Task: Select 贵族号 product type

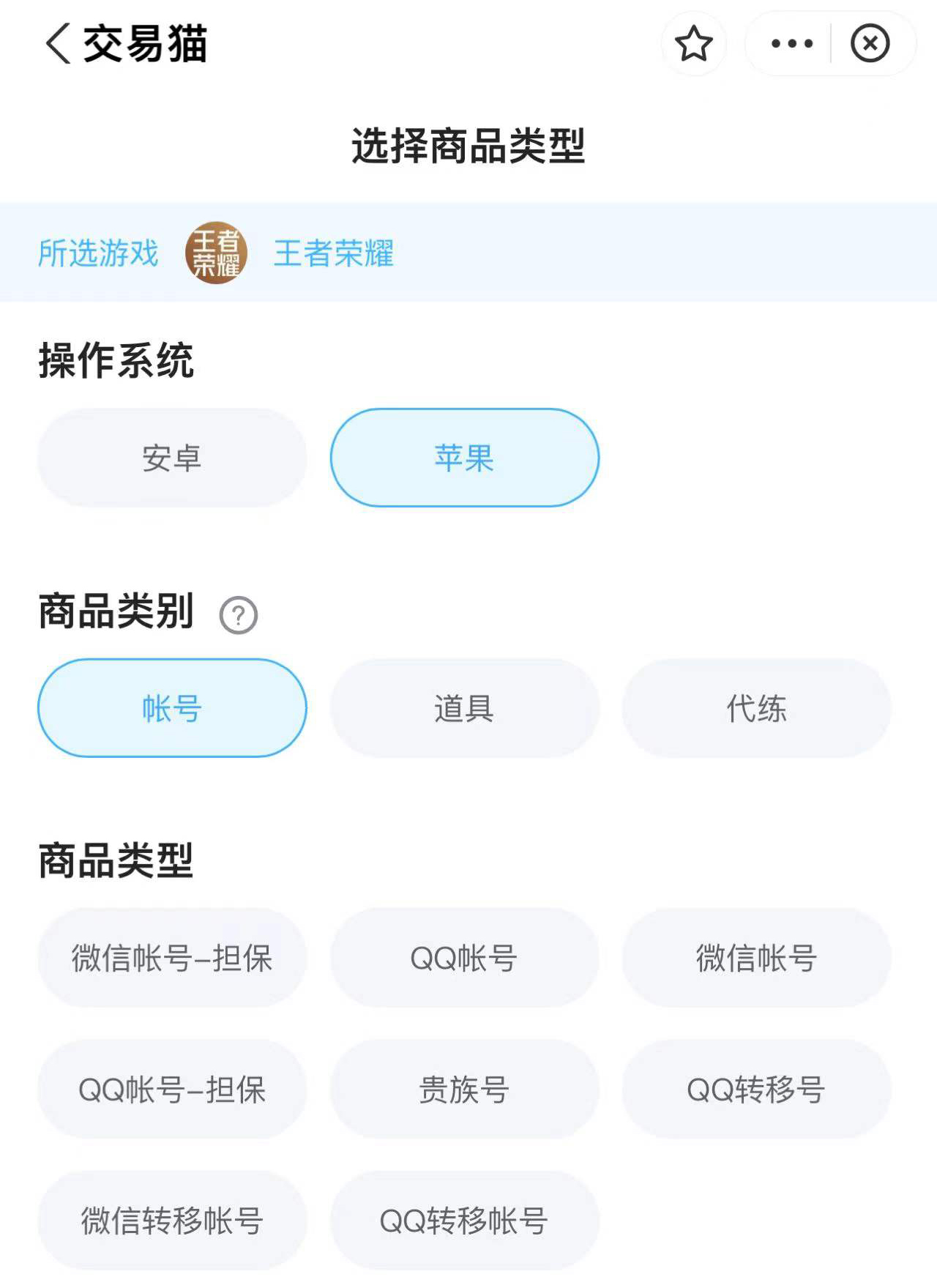Action: click(x=464, y=1090)
